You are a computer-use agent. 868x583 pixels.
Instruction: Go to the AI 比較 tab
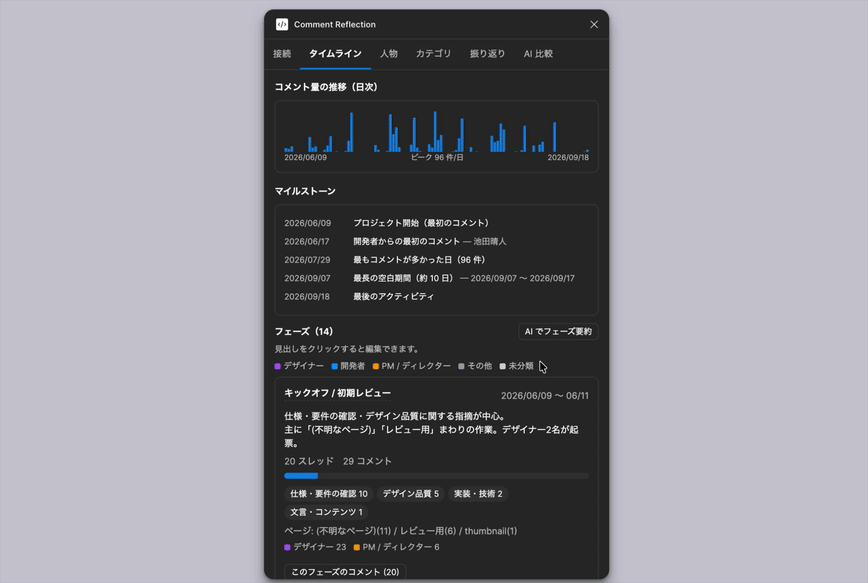538,54
